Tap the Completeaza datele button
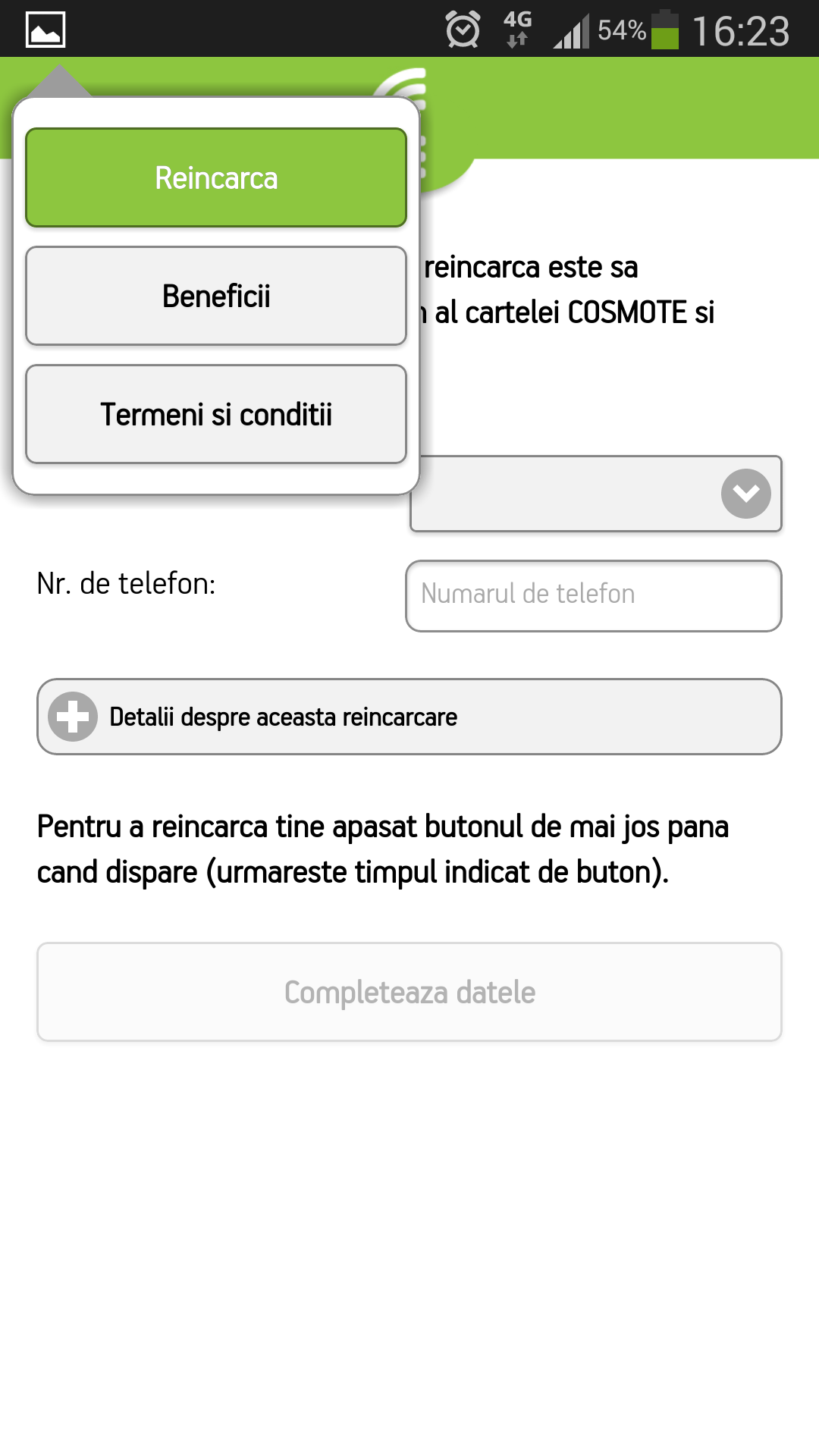819x1456 pixels. point(409,992)
